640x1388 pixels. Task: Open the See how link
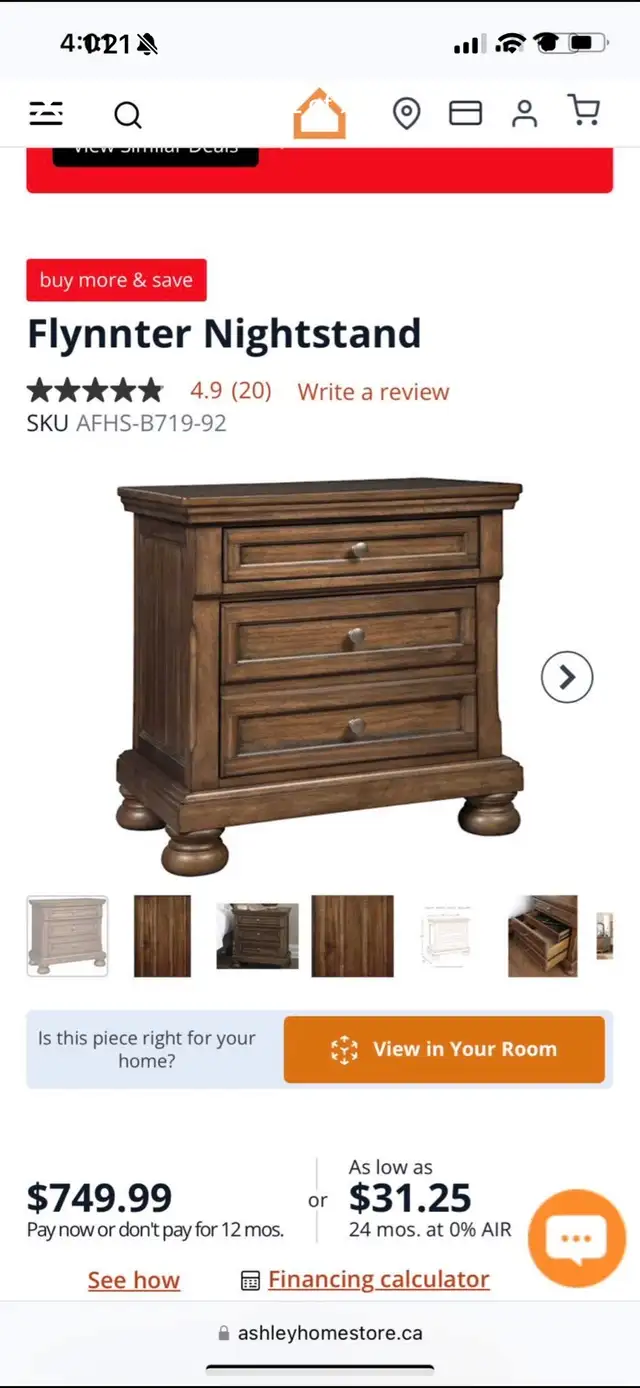[x=134, y=1280]
